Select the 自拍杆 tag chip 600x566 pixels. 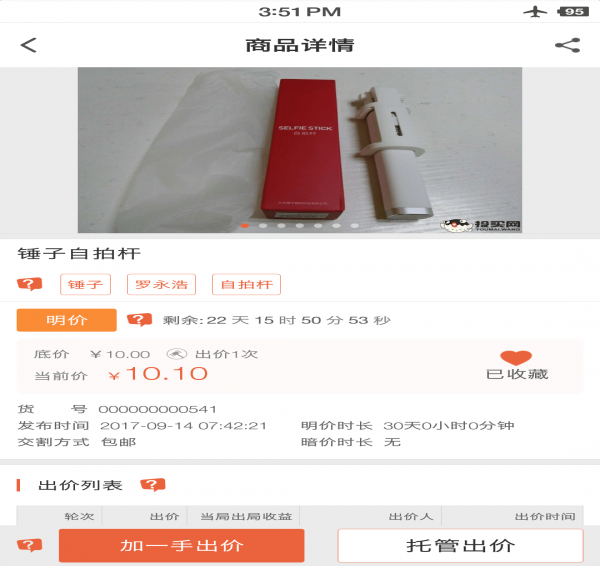click(246, 284)
